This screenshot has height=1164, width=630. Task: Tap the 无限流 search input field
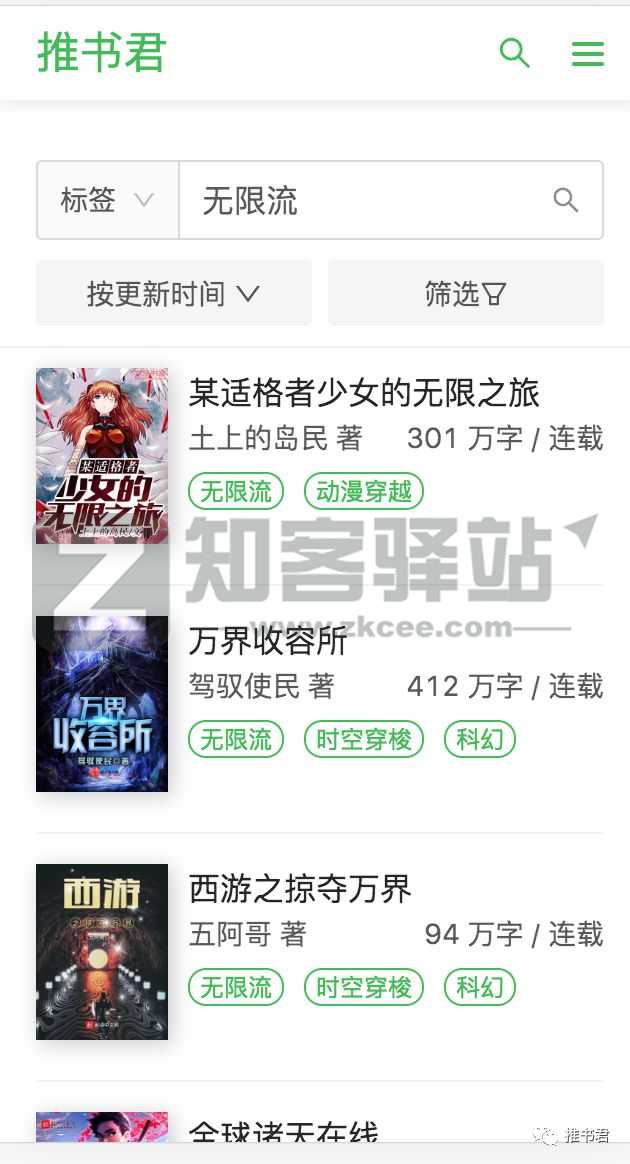click(x=360, y=200)
